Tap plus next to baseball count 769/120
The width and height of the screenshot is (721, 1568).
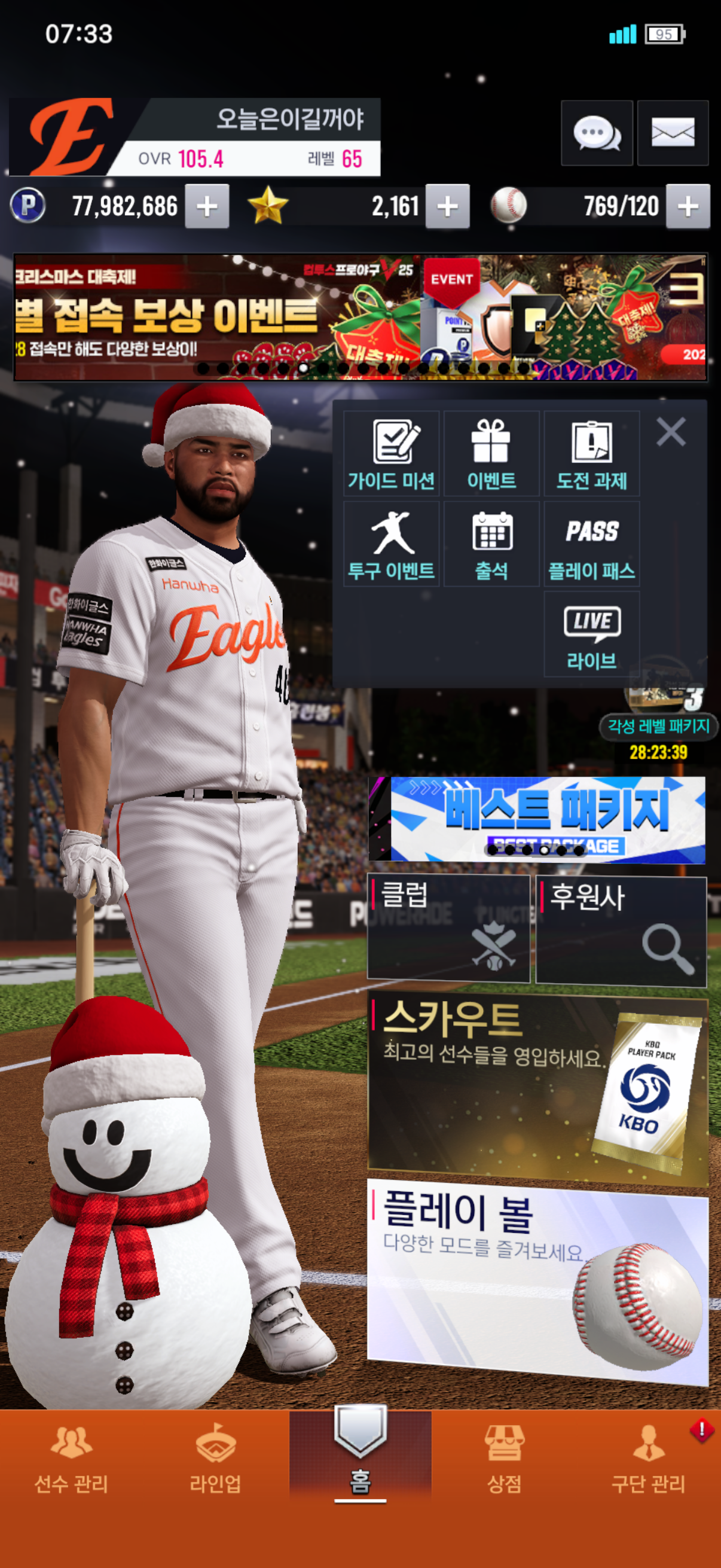pyautogui.click(x=688, y=206)
